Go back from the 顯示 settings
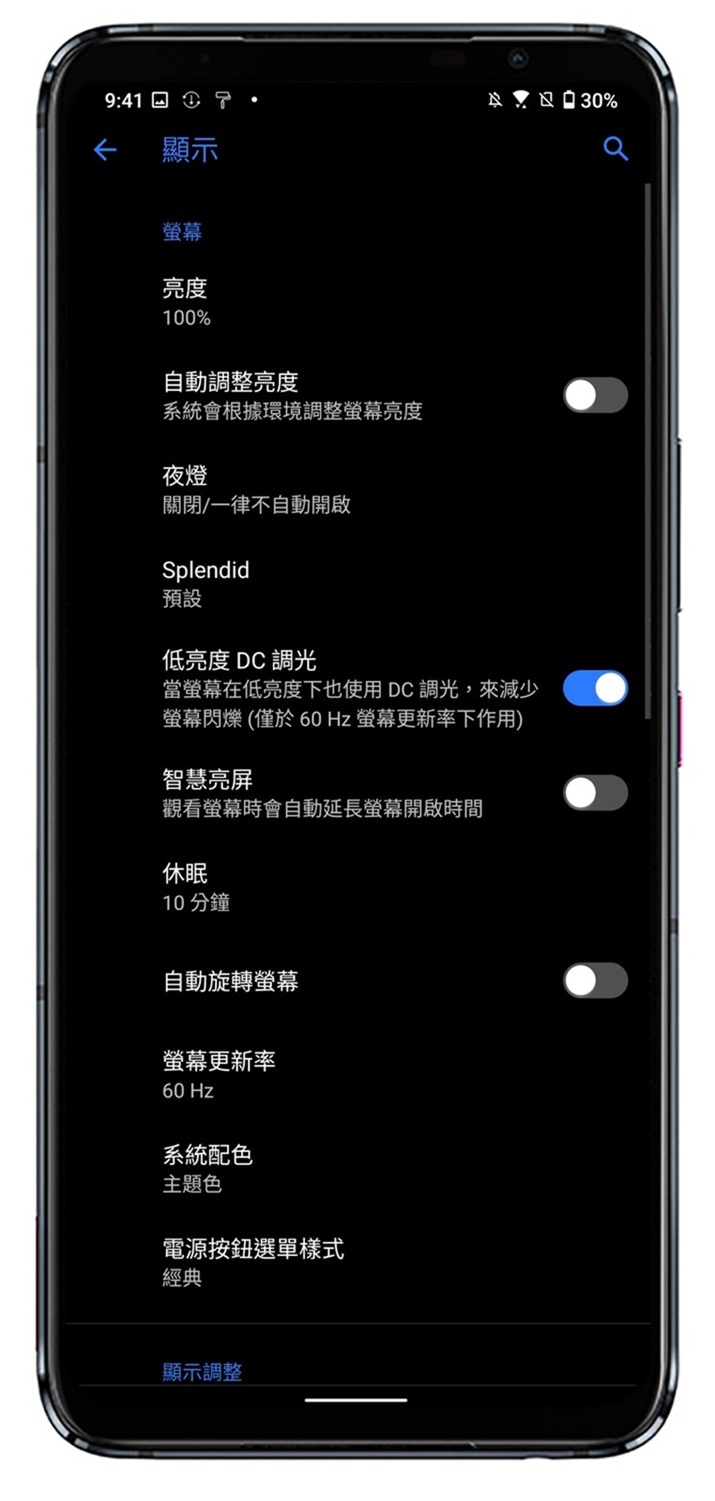Image resolution: width=715 pixels, height=1501 pixels. [x=104, y=150]
